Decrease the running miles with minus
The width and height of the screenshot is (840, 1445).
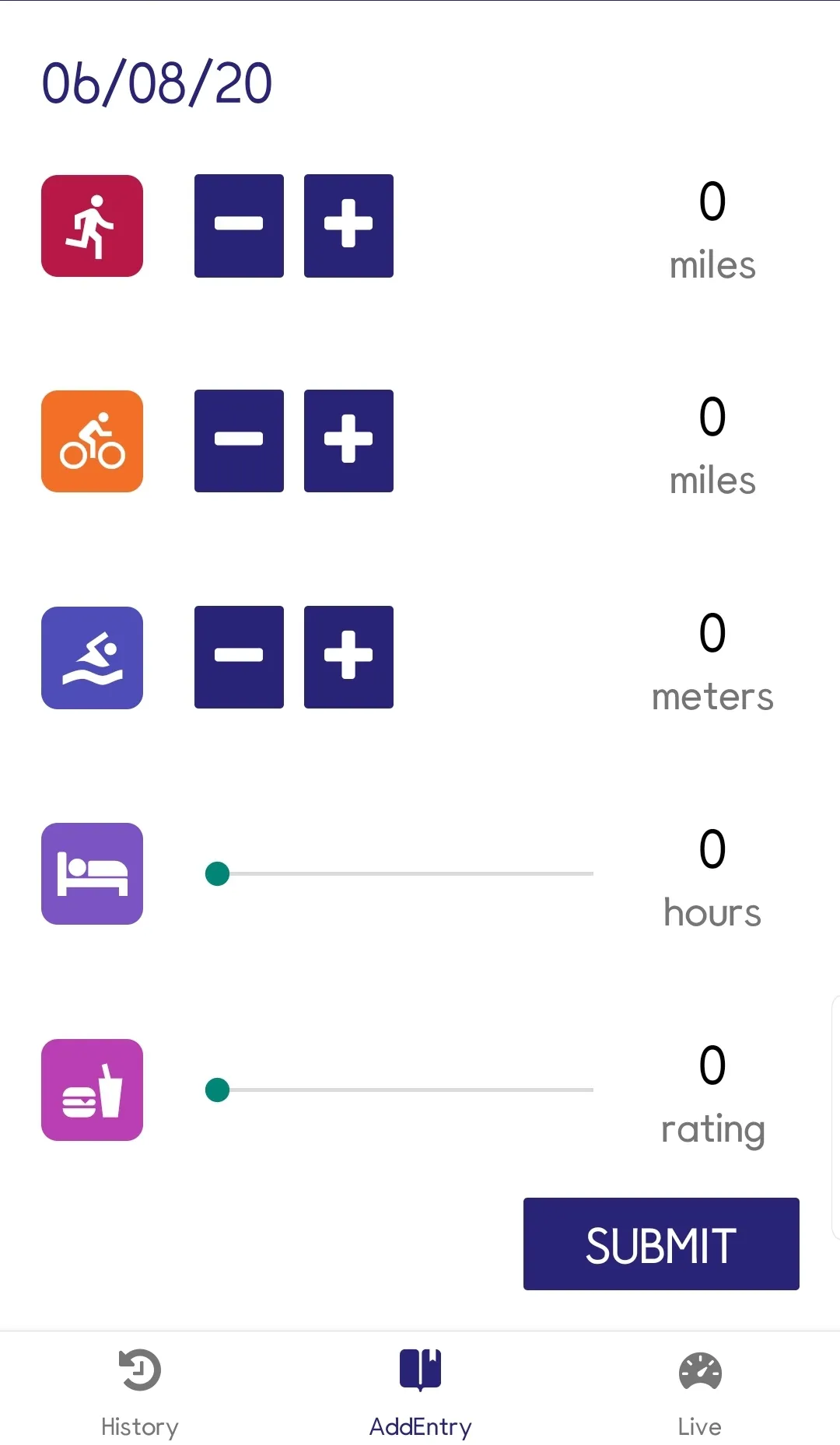239,226
